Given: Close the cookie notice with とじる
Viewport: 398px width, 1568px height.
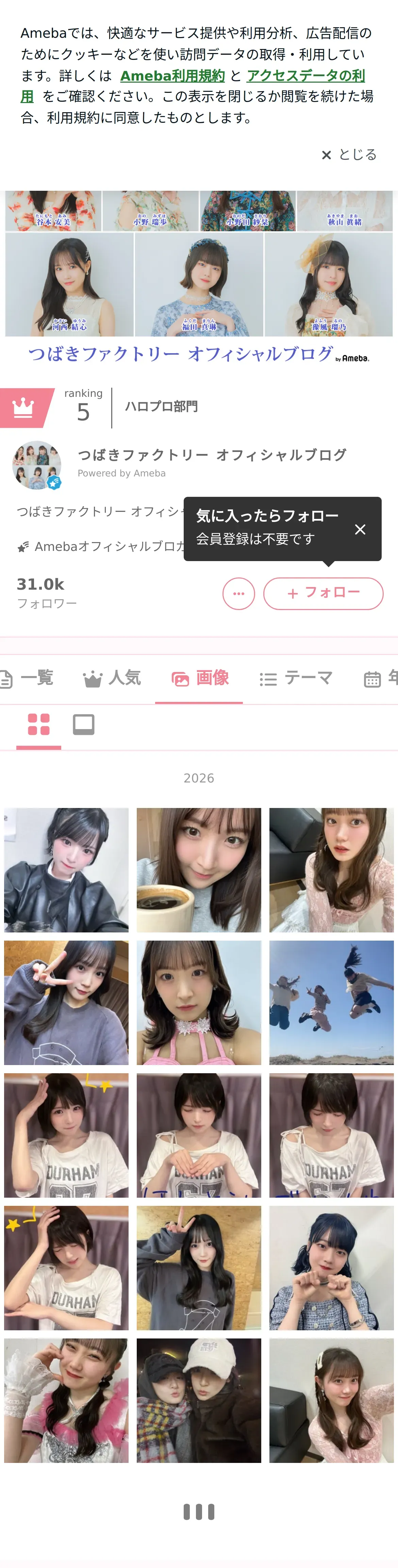Looking at the screenshot, I should click(349, 155).
